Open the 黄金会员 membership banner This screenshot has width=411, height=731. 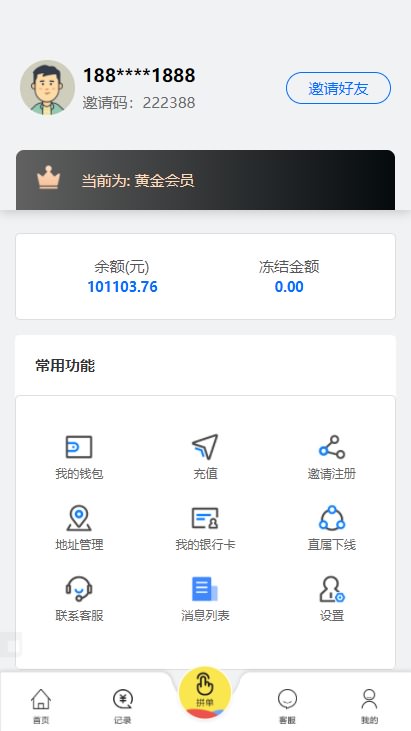pyautogui.click(x=206, y=180)
